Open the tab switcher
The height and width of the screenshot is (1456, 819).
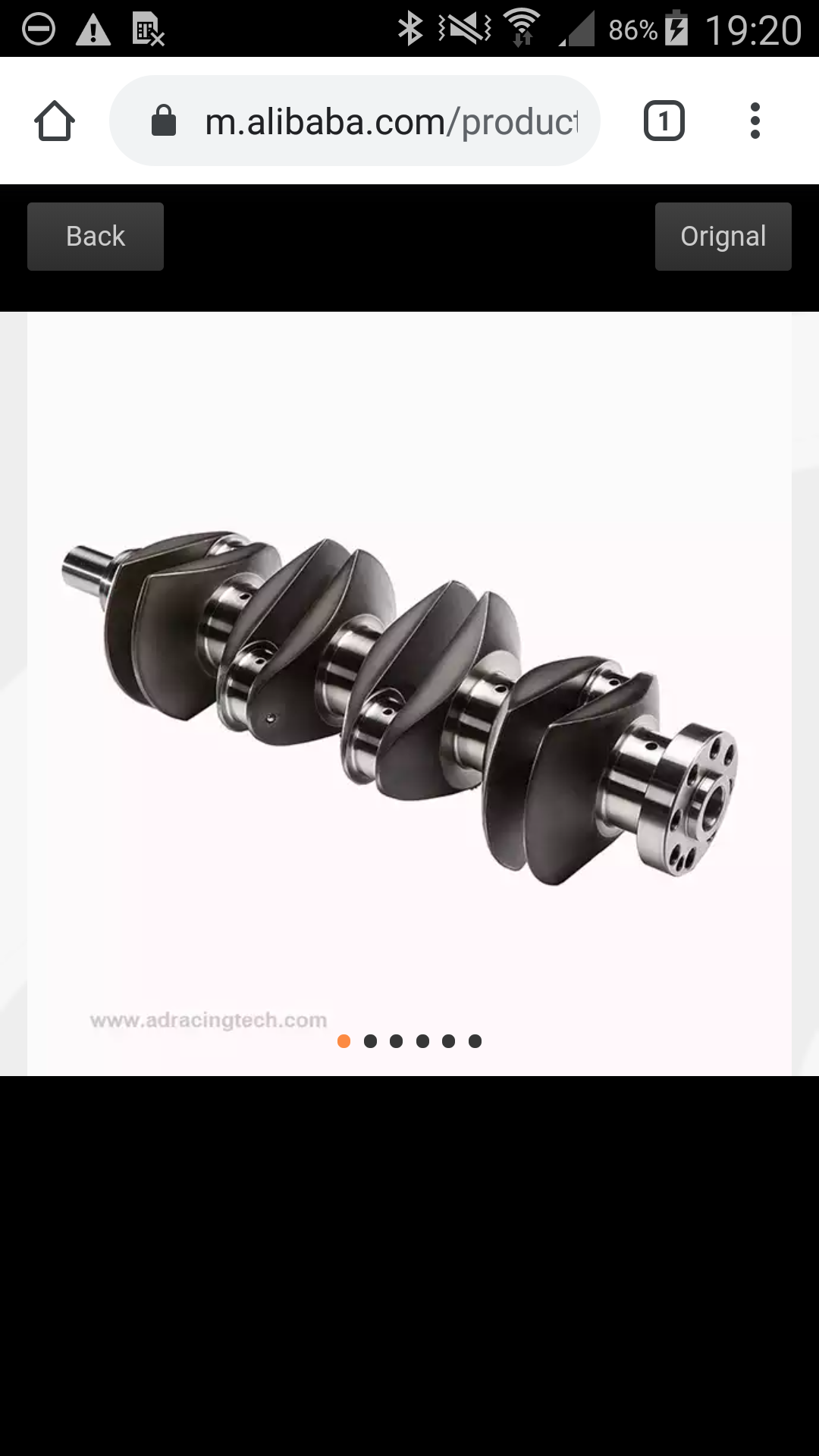(x=664, y=121)
